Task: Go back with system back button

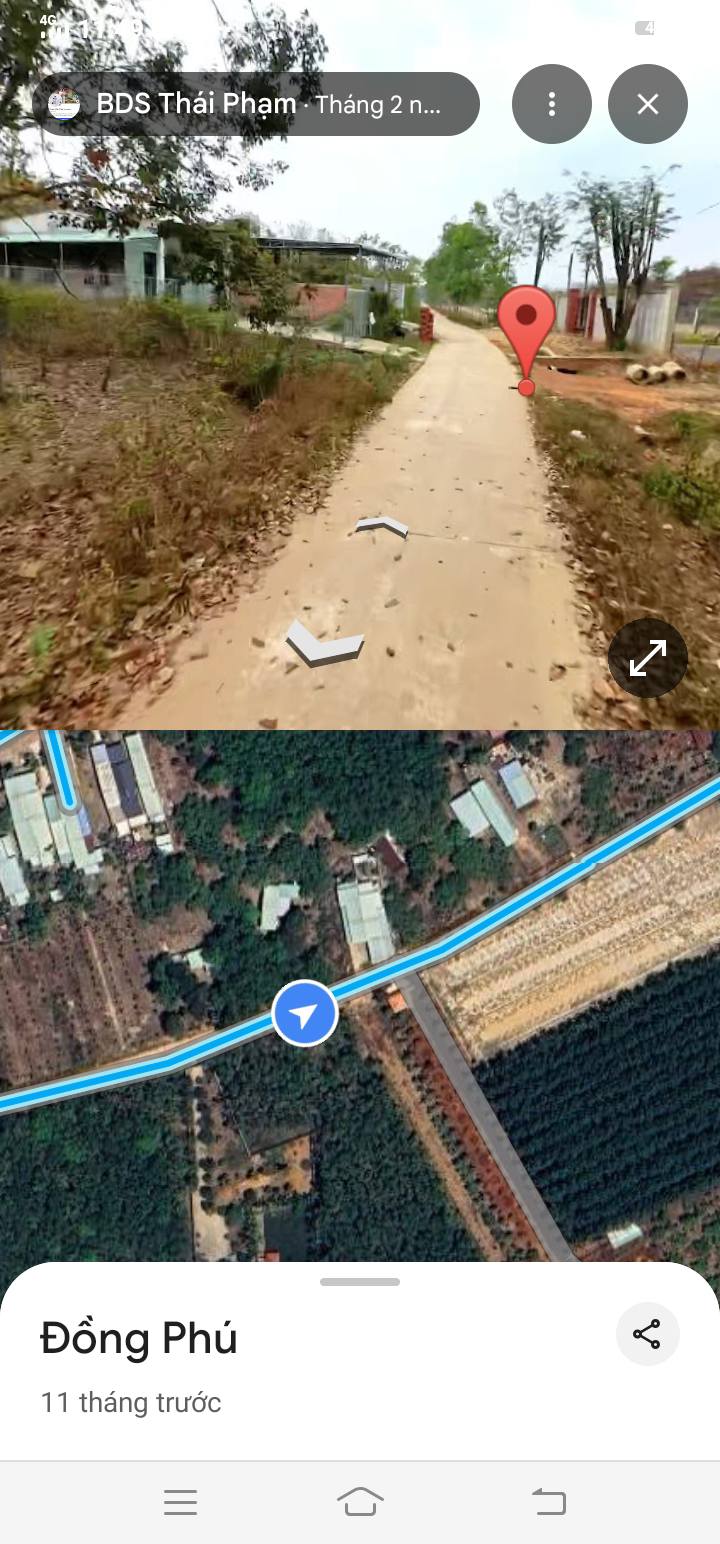Action: 548,1501
